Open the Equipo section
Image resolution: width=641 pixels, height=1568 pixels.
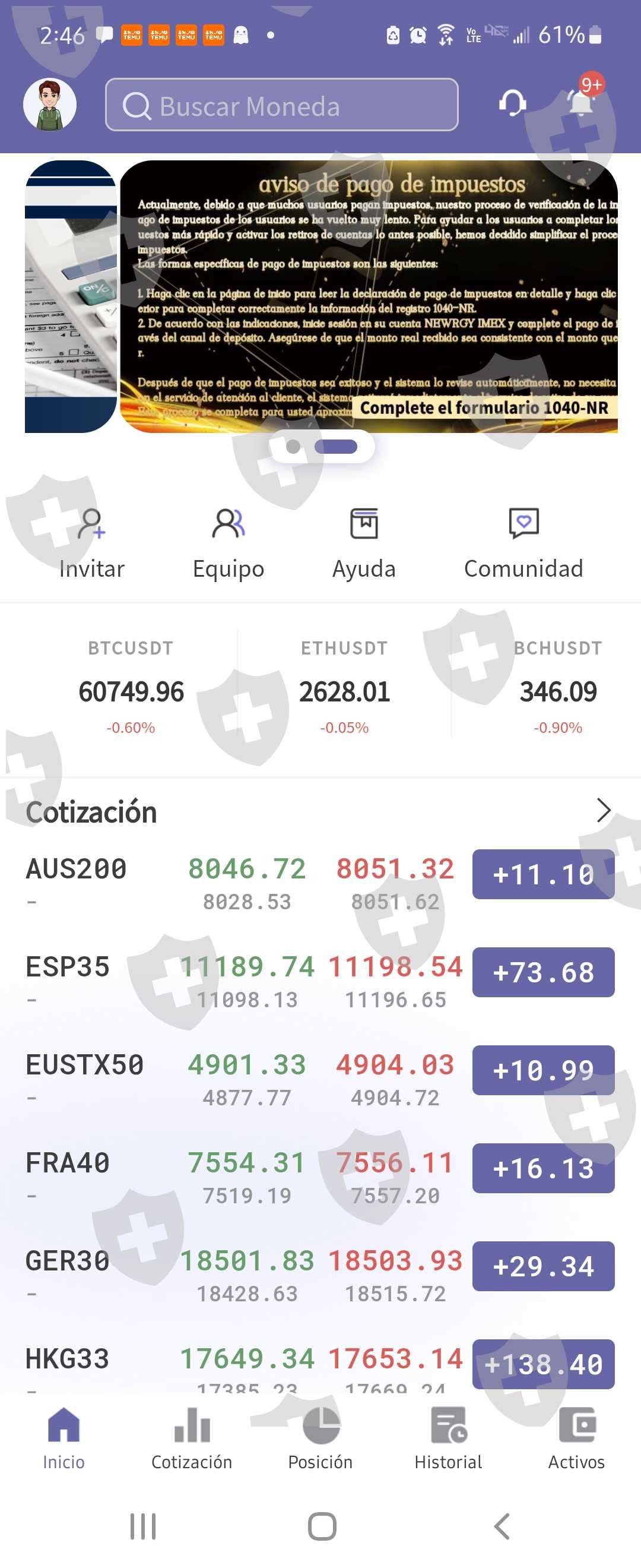click(x=228, y=543)
